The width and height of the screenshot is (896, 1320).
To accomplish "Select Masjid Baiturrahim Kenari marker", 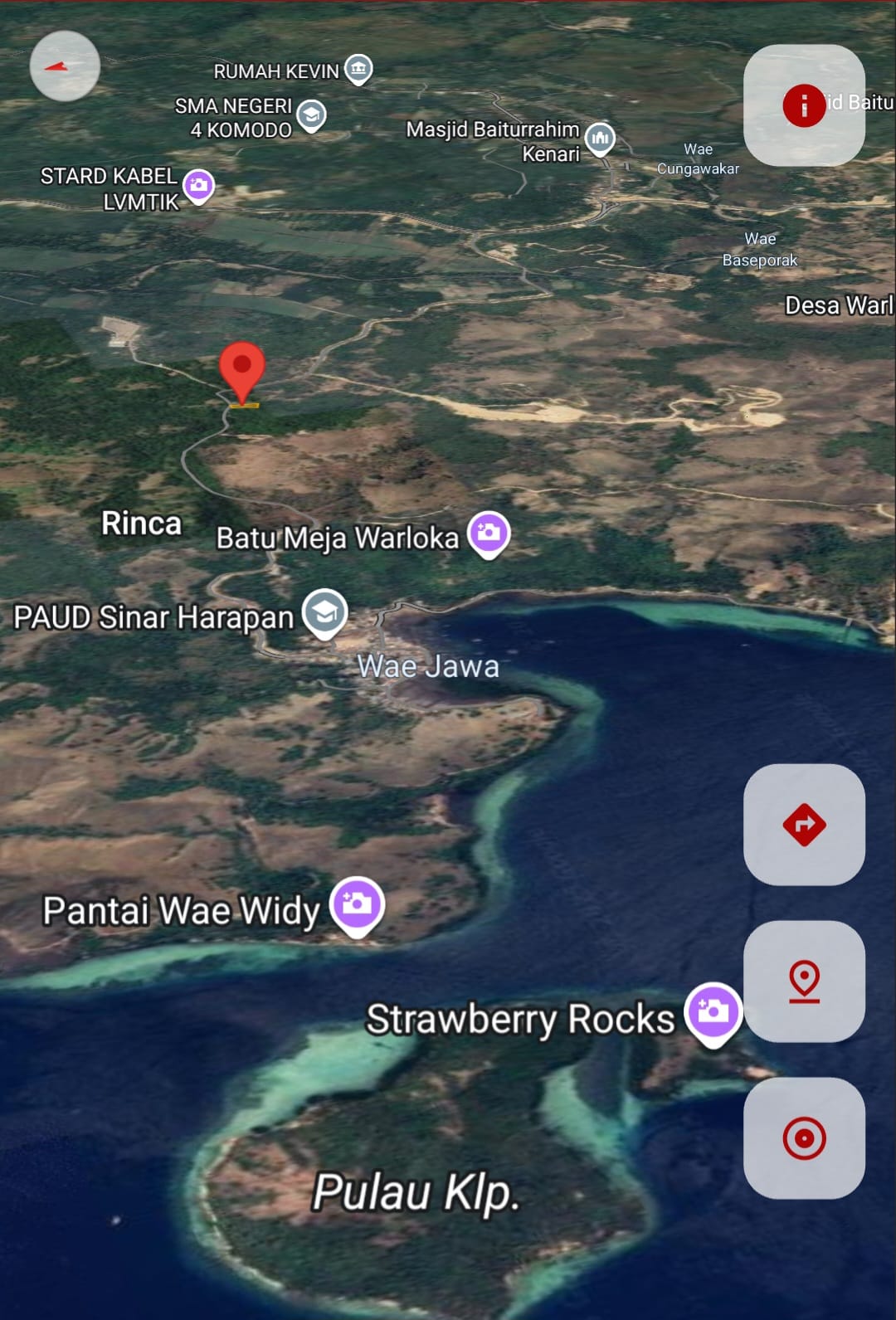I will coord(600,138).
